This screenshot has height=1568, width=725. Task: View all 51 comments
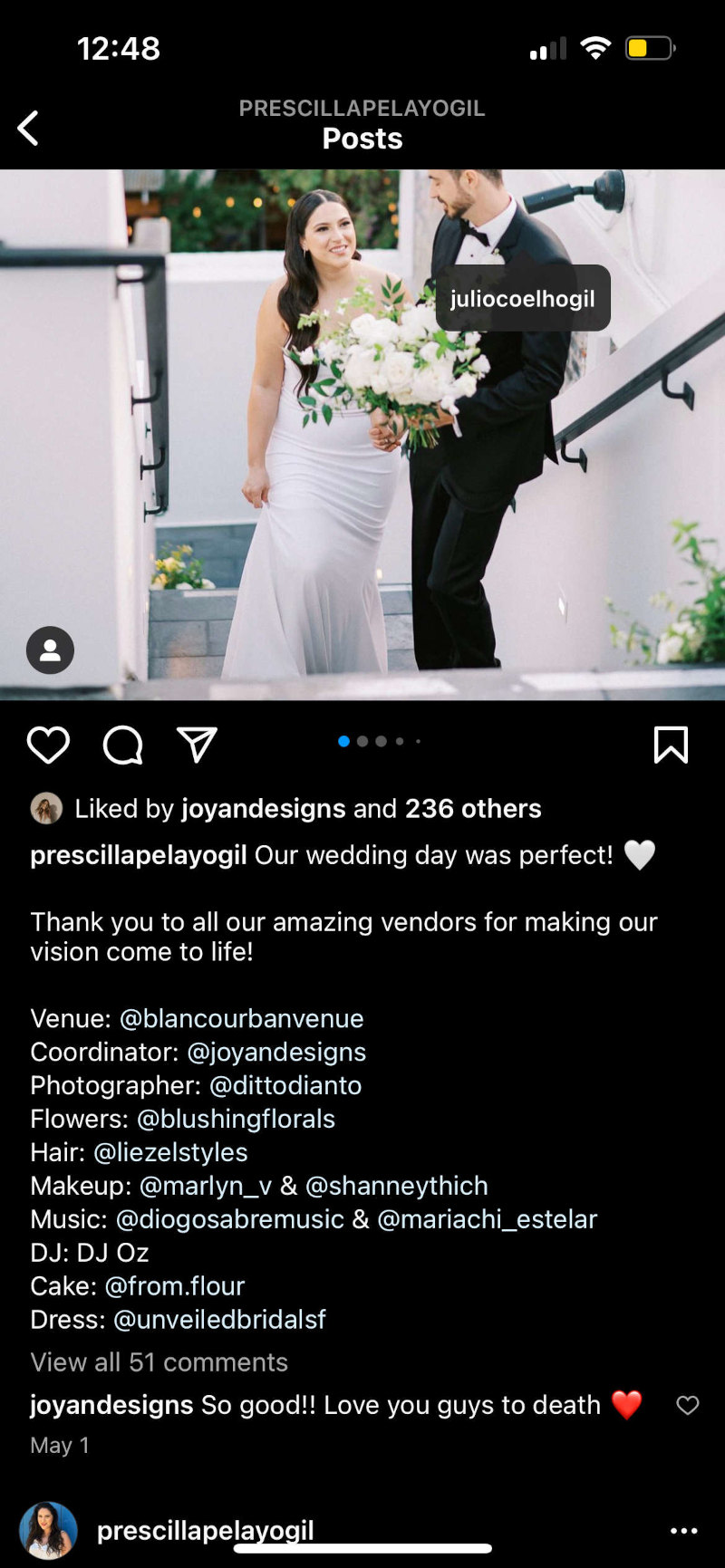(x=159, y=1362)
